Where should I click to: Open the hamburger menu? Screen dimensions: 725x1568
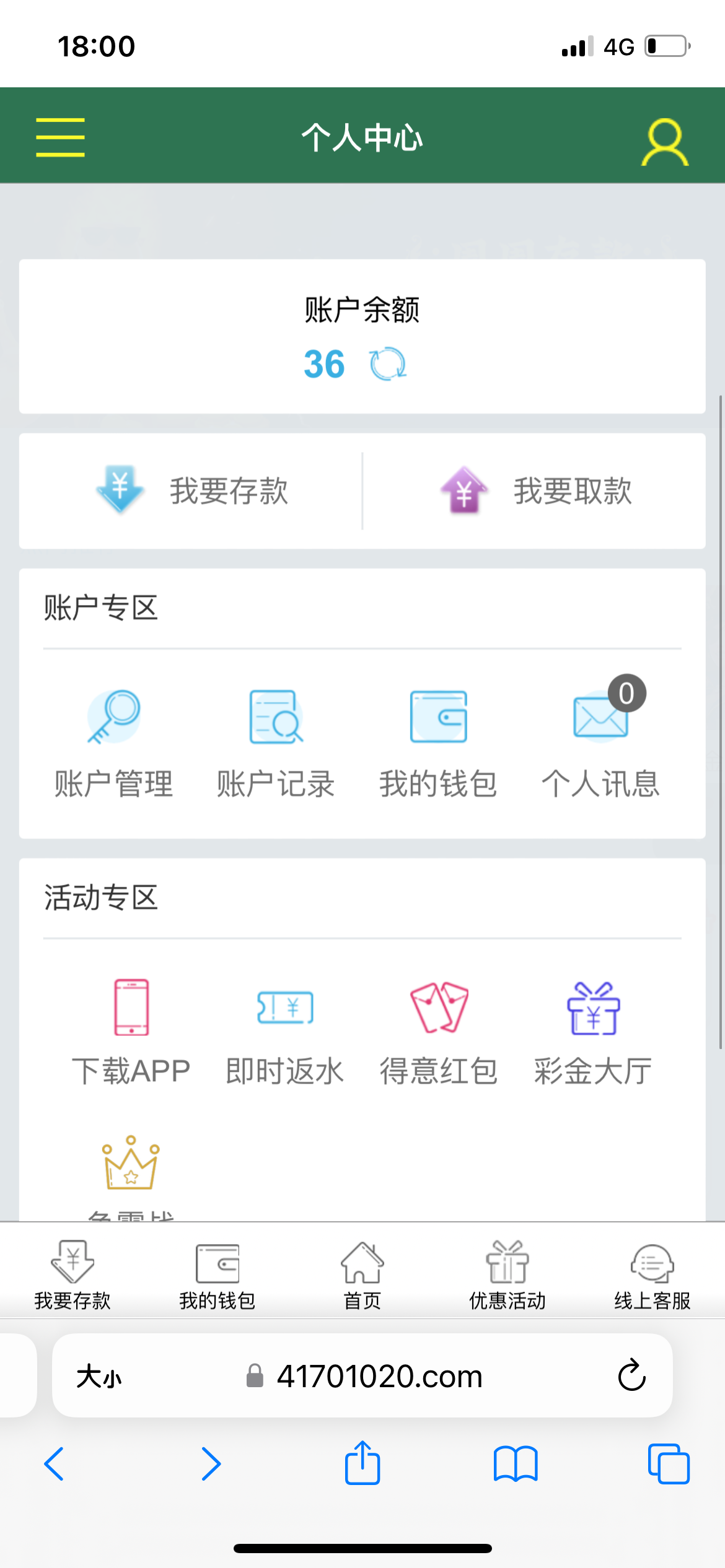coord(60,137)
